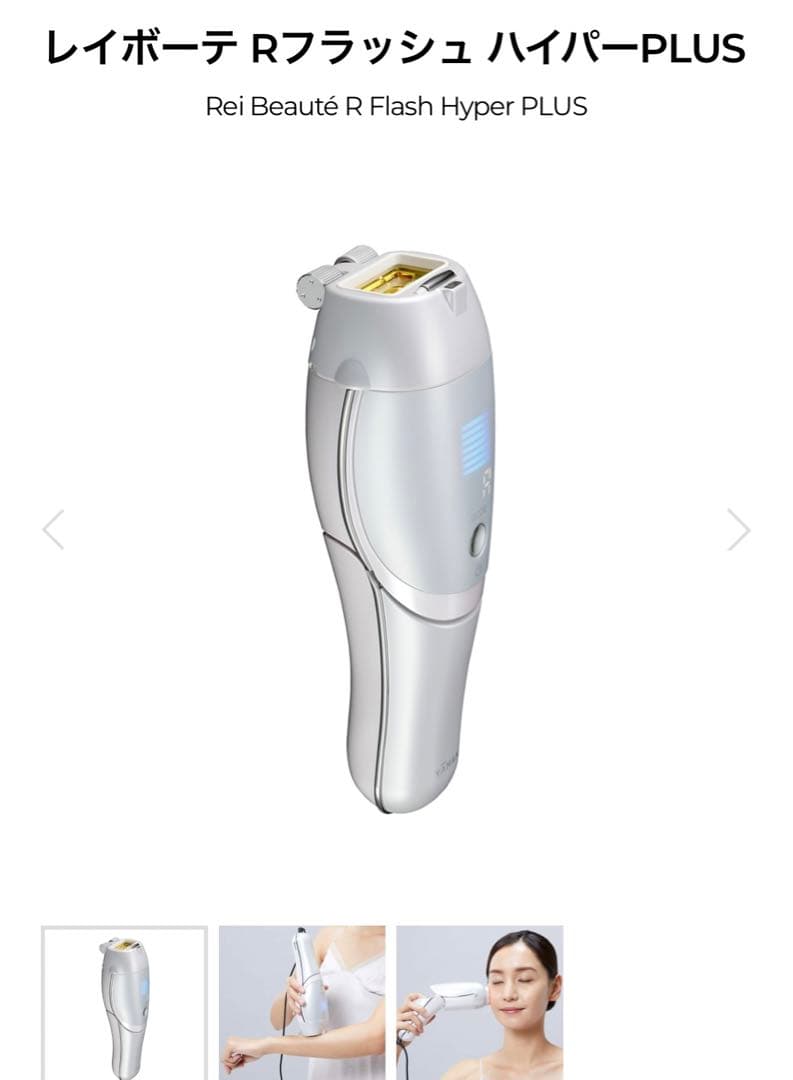View the thumbnail showing arm use
793x1080 pixels.
click(x=302, y=1002)
